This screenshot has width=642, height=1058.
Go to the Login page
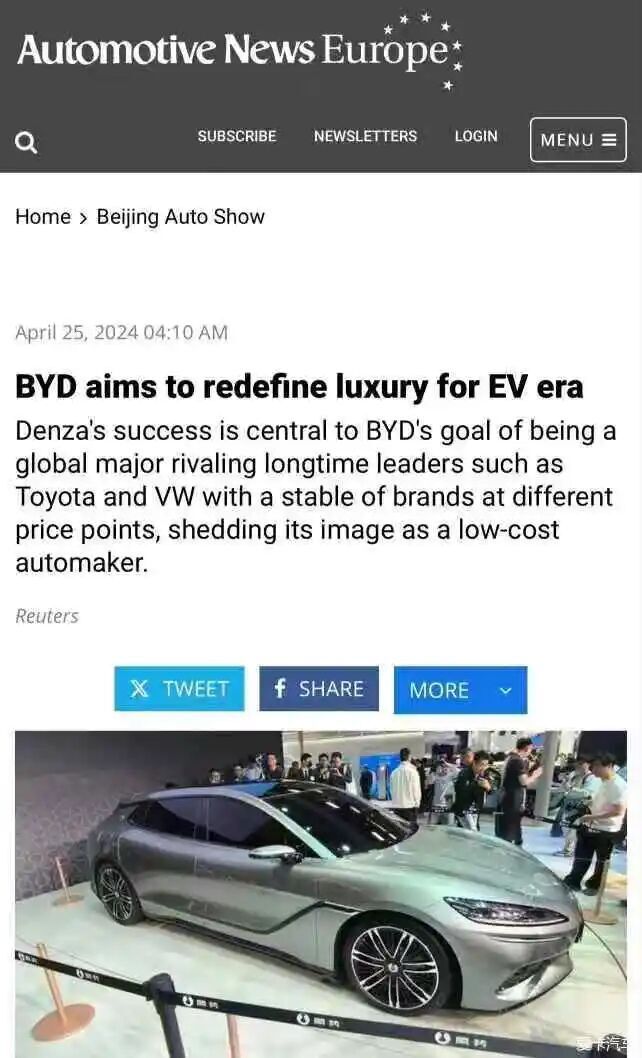476,136
